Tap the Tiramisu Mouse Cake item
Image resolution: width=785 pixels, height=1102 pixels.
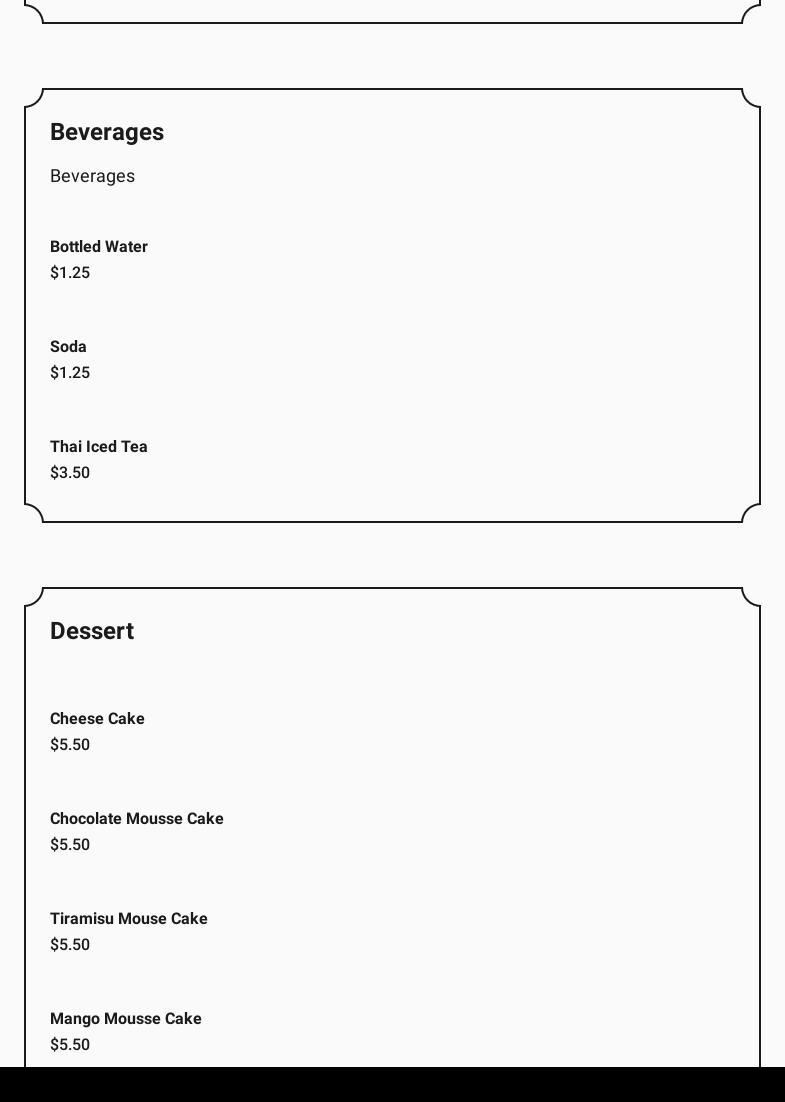click(x=129, y=919)
